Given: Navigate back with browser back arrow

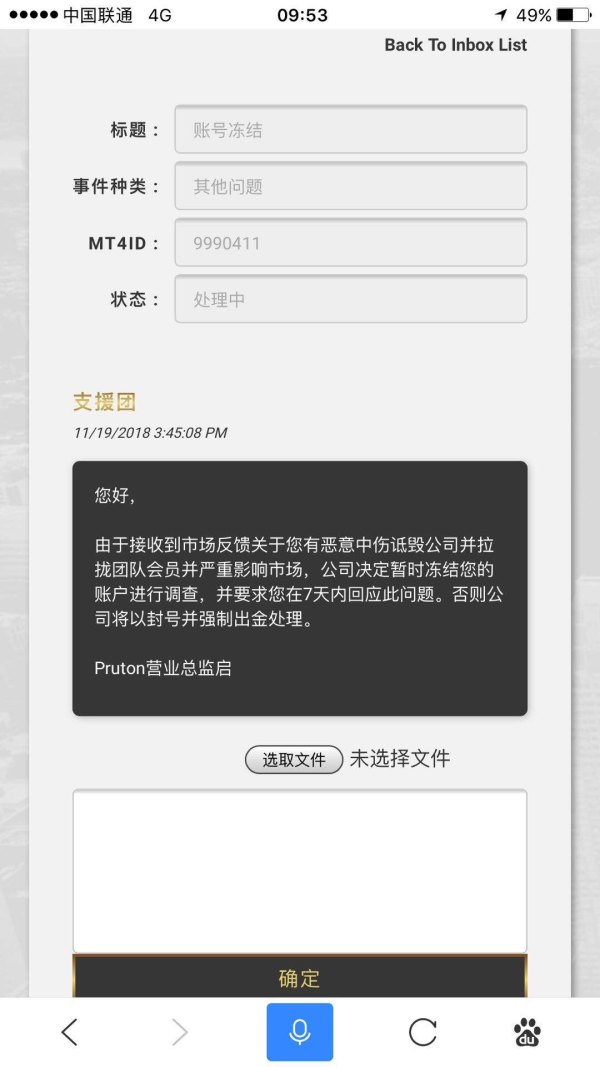Looking at the screenshot, I should click(69, 1032).
